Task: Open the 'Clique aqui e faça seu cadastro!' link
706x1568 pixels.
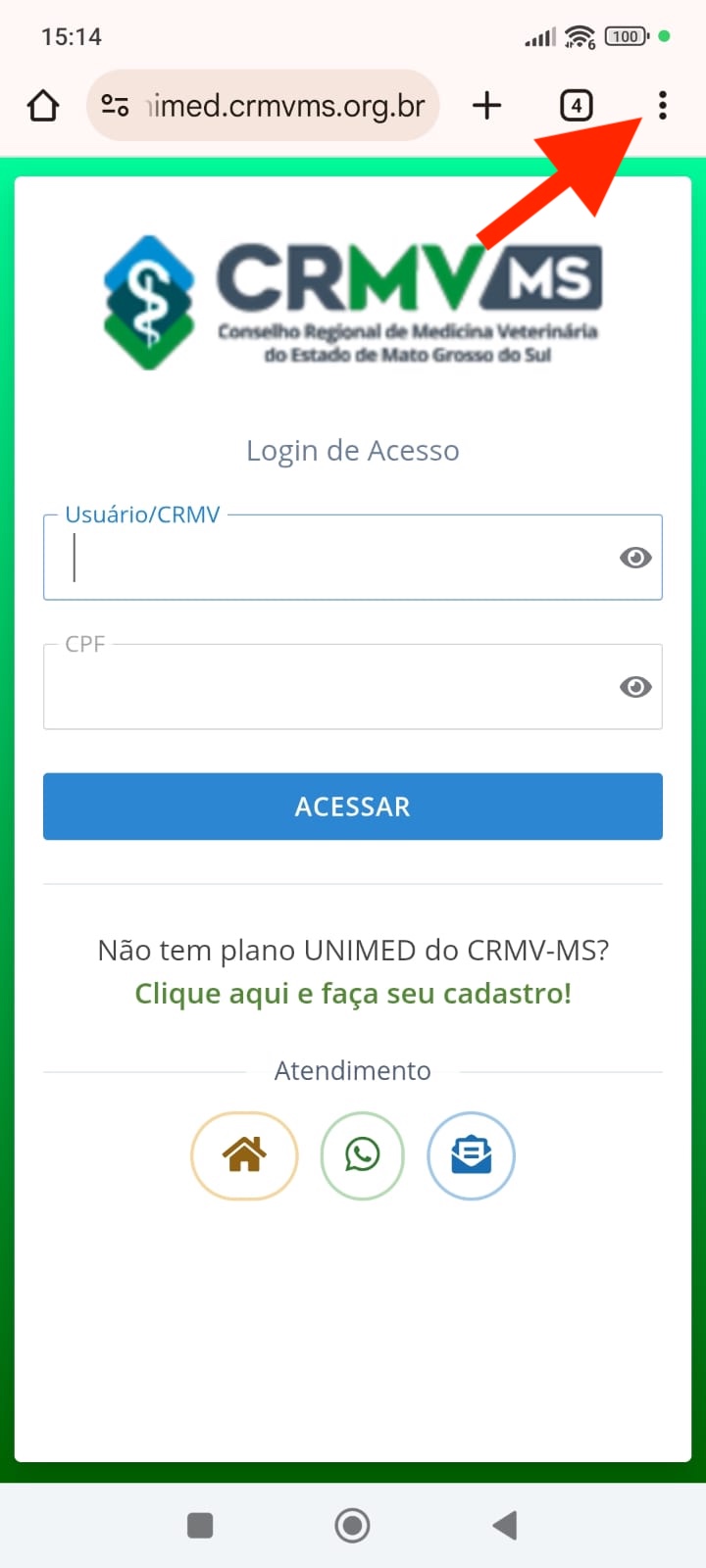Action: pyautogui.click(x=353, y=994)
